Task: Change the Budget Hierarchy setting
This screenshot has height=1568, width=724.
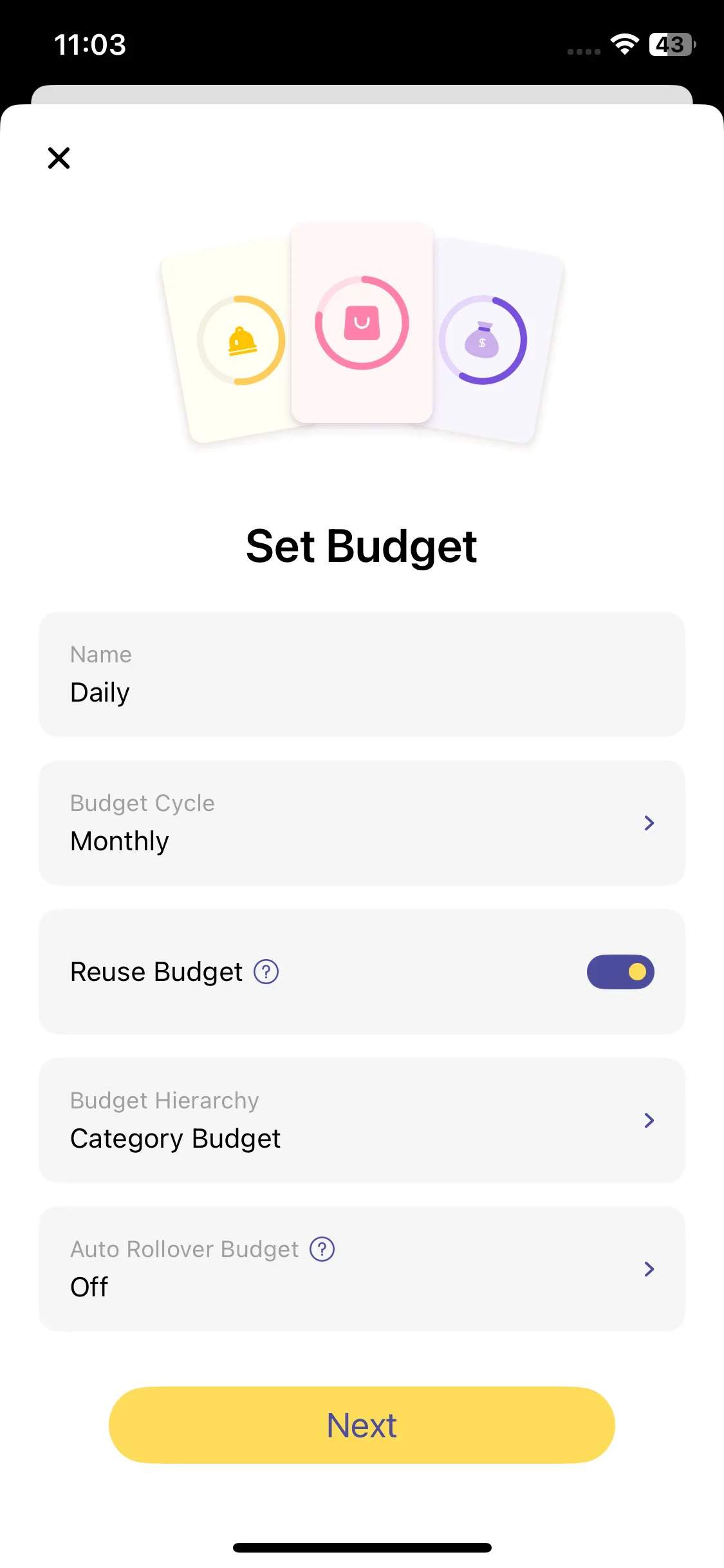Action: (362, 1121)
